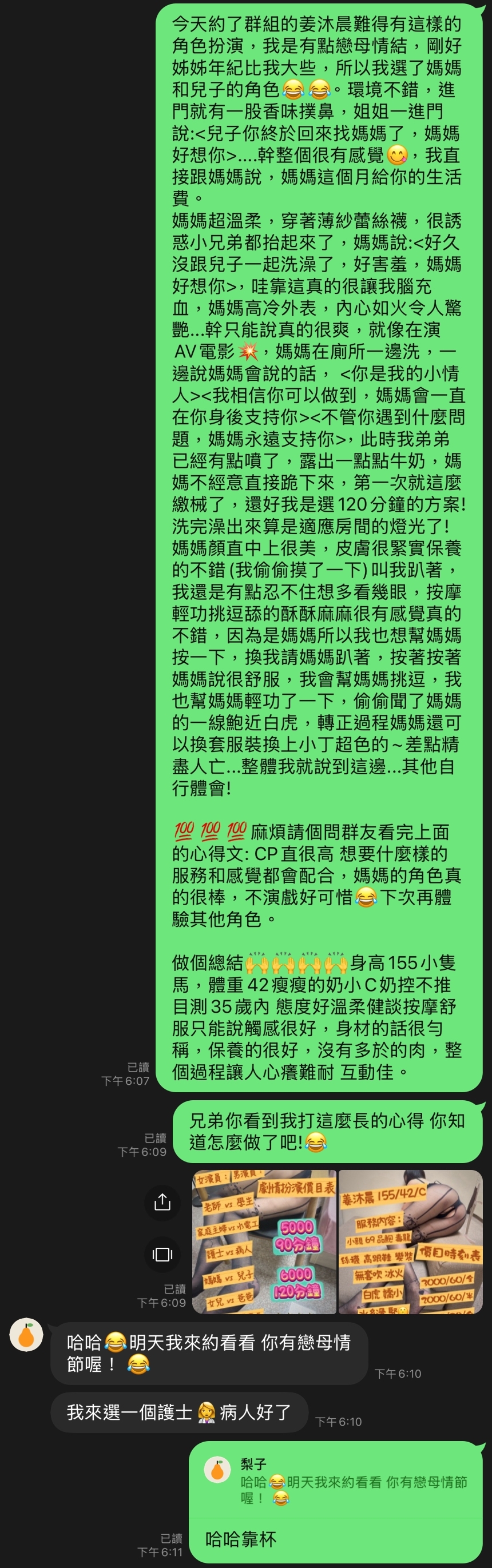
Task: Open the right 155/42/C photo
Action: (x=410, y=1241)
